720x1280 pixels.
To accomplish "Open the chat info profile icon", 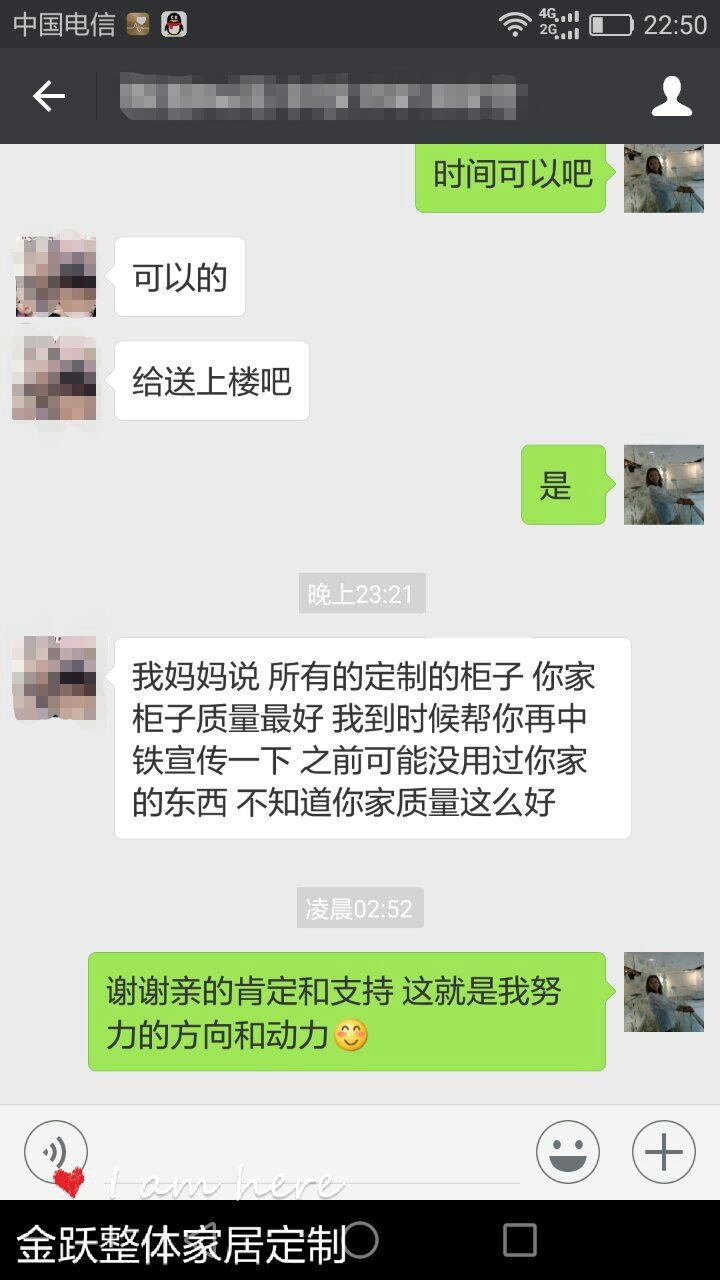I will point(671,96).
